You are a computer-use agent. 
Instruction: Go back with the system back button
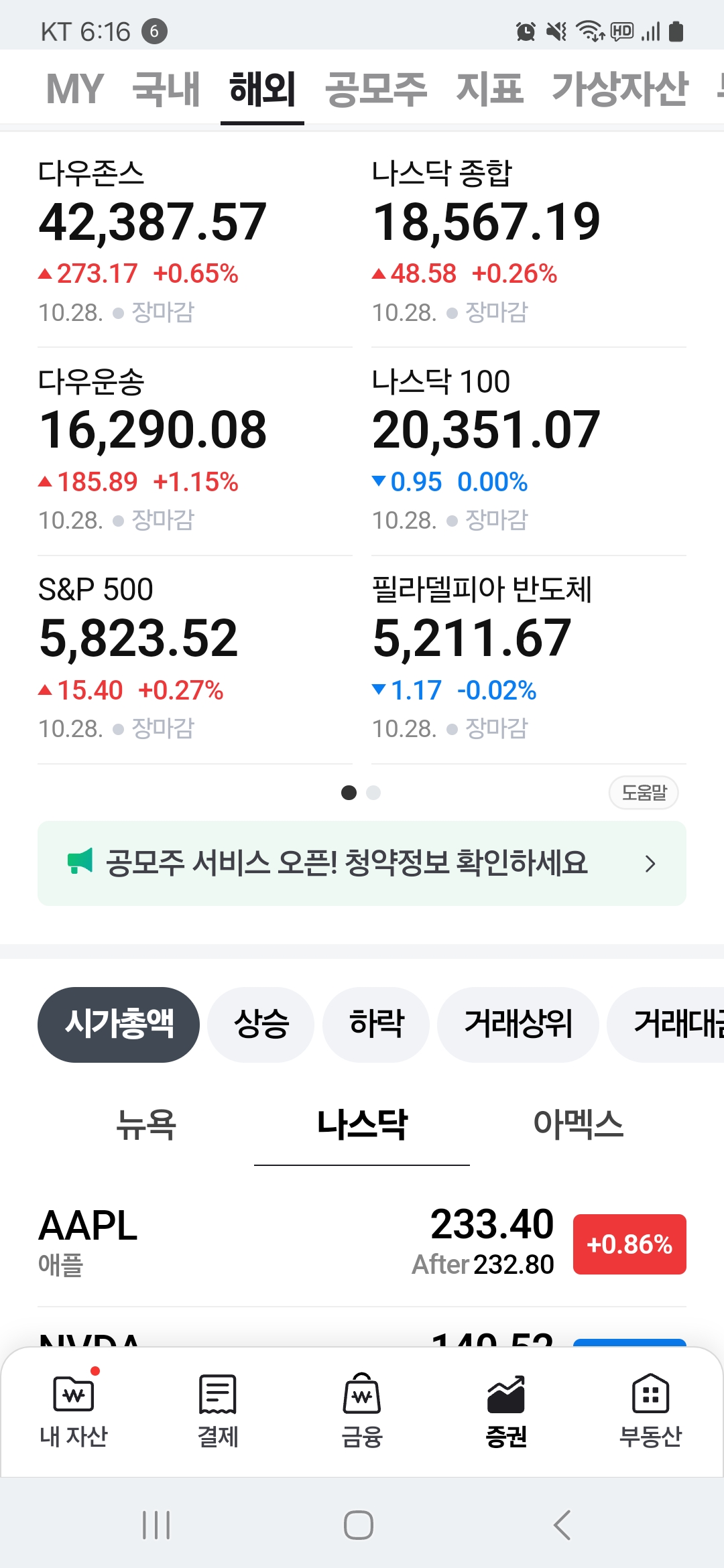[562, 1525]
